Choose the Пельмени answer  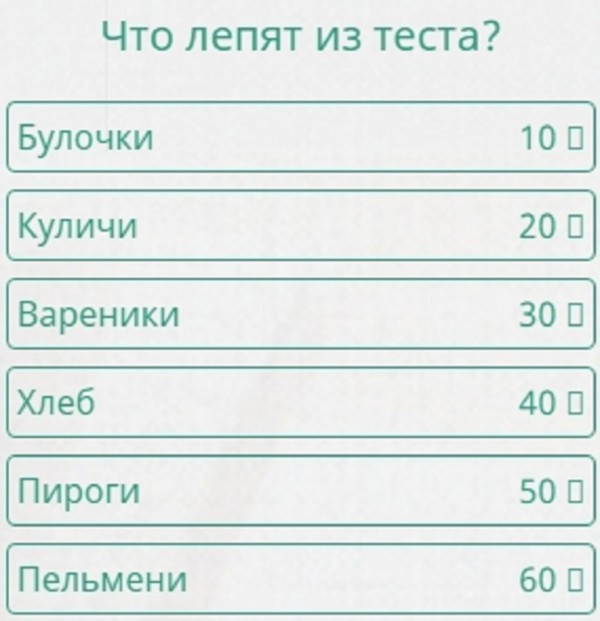tap(300, 580)
